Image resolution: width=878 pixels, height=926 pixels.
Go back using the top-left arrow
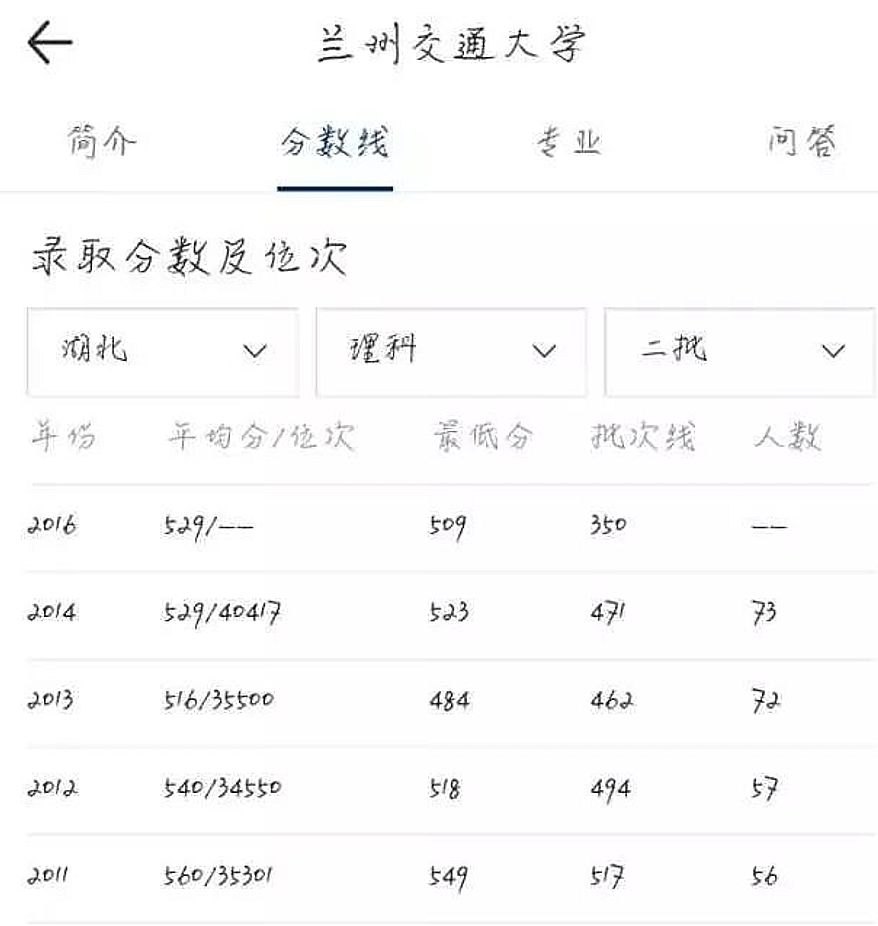(x=50, y=44)
